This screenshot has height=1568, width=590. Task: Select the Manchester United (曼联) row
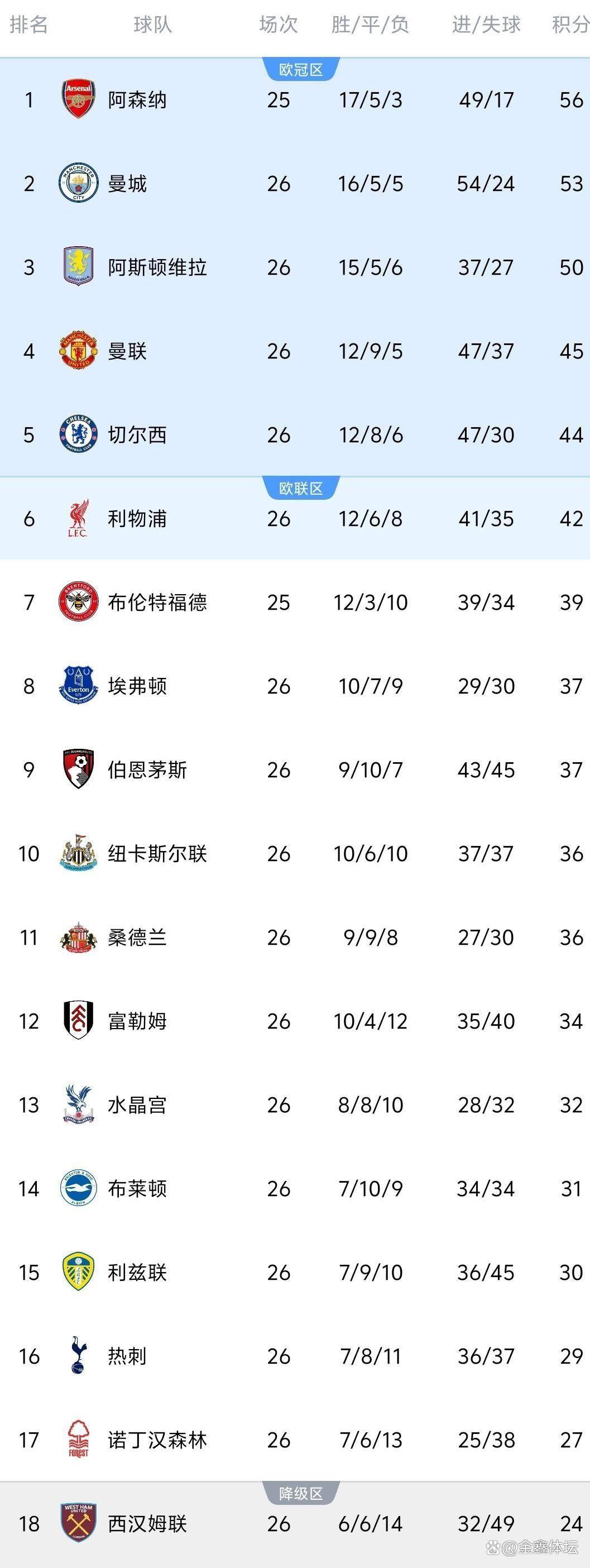pyautogui.click(x=127, y=351)
